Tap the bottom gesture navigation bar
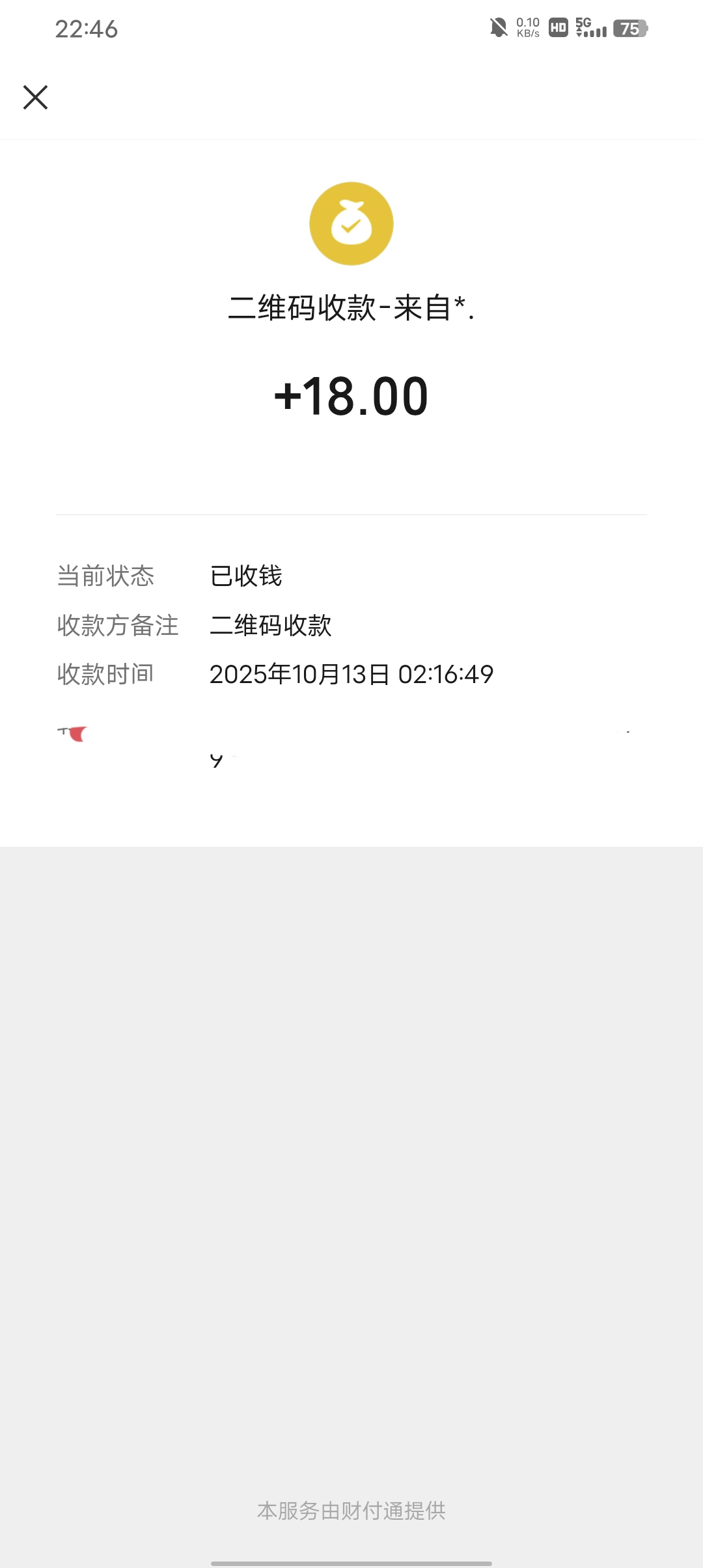 pos(351,1558)
